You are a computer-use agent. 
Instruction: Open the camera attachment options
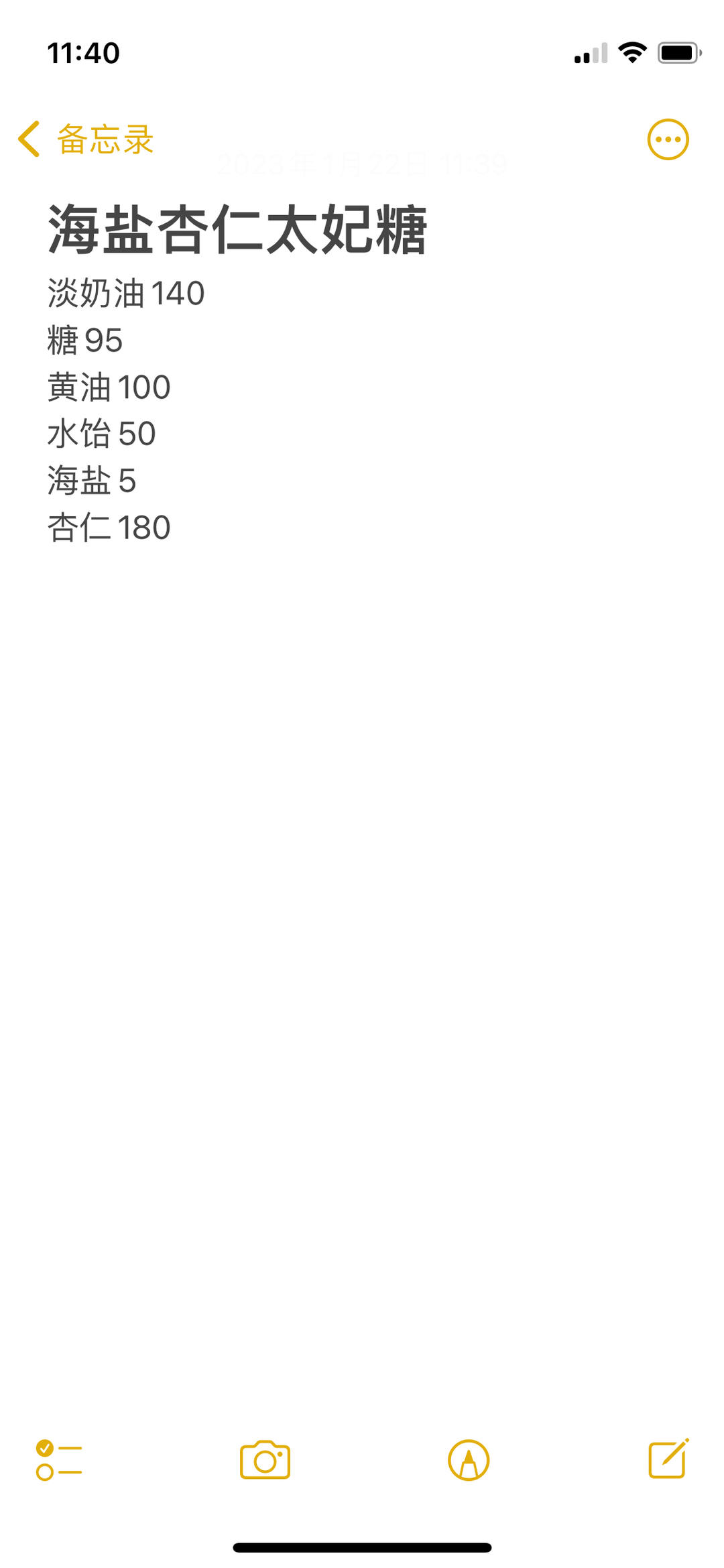pyautogui.click(x=265, y=1460)
